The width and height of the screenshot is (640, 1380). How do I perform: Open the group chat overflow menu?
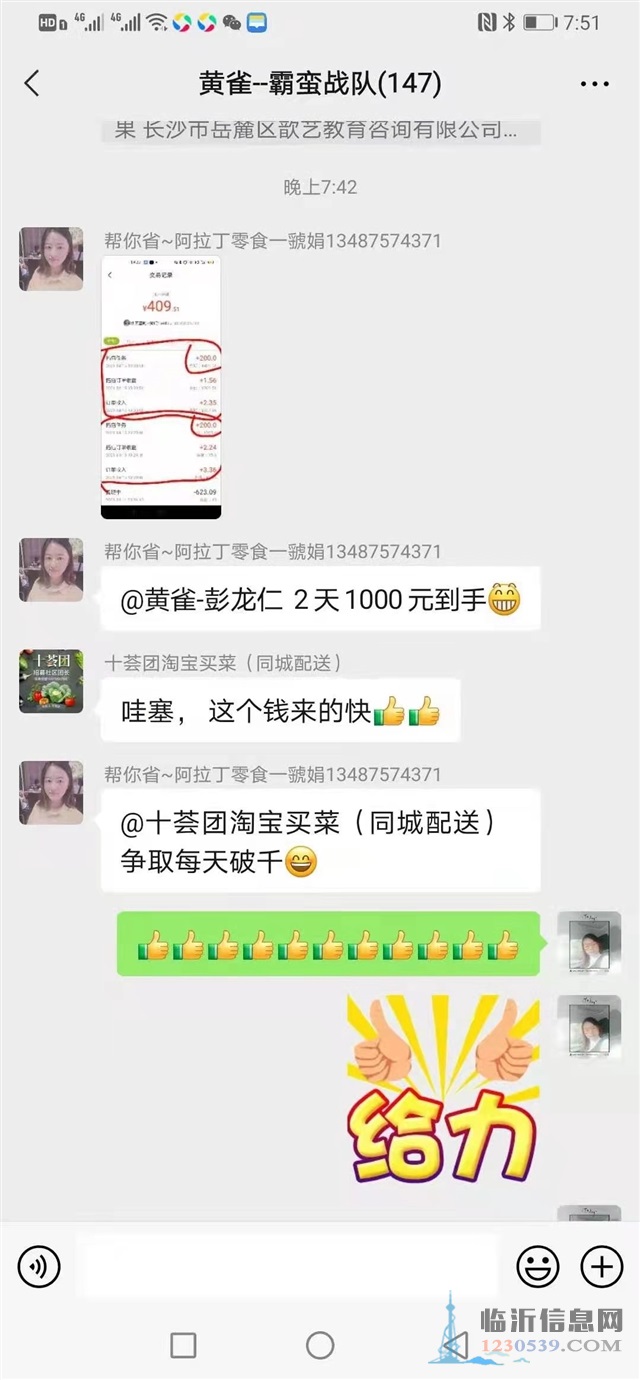pos(595,84)
